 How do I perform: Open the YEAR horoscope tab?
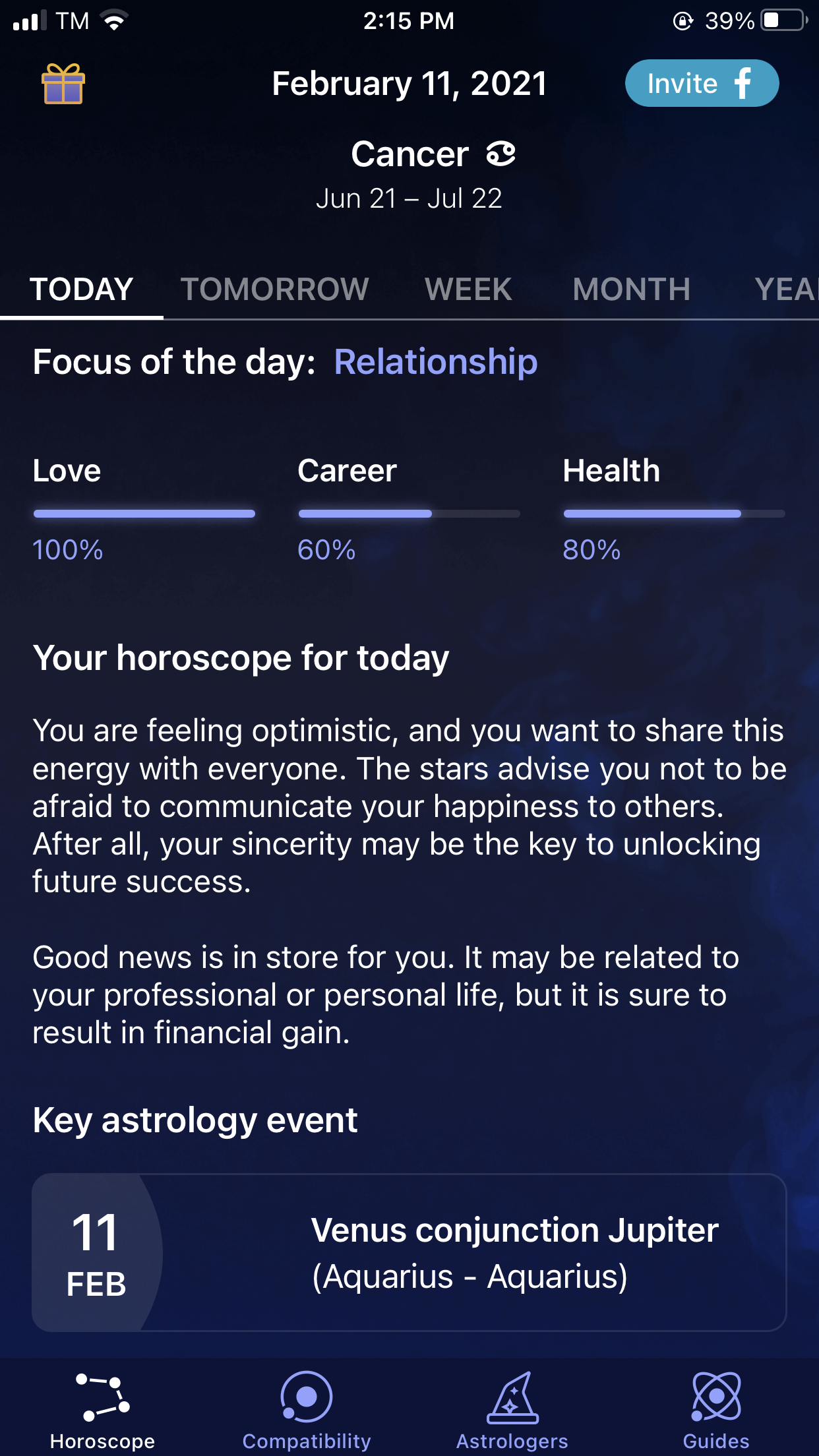click(786, 289)
